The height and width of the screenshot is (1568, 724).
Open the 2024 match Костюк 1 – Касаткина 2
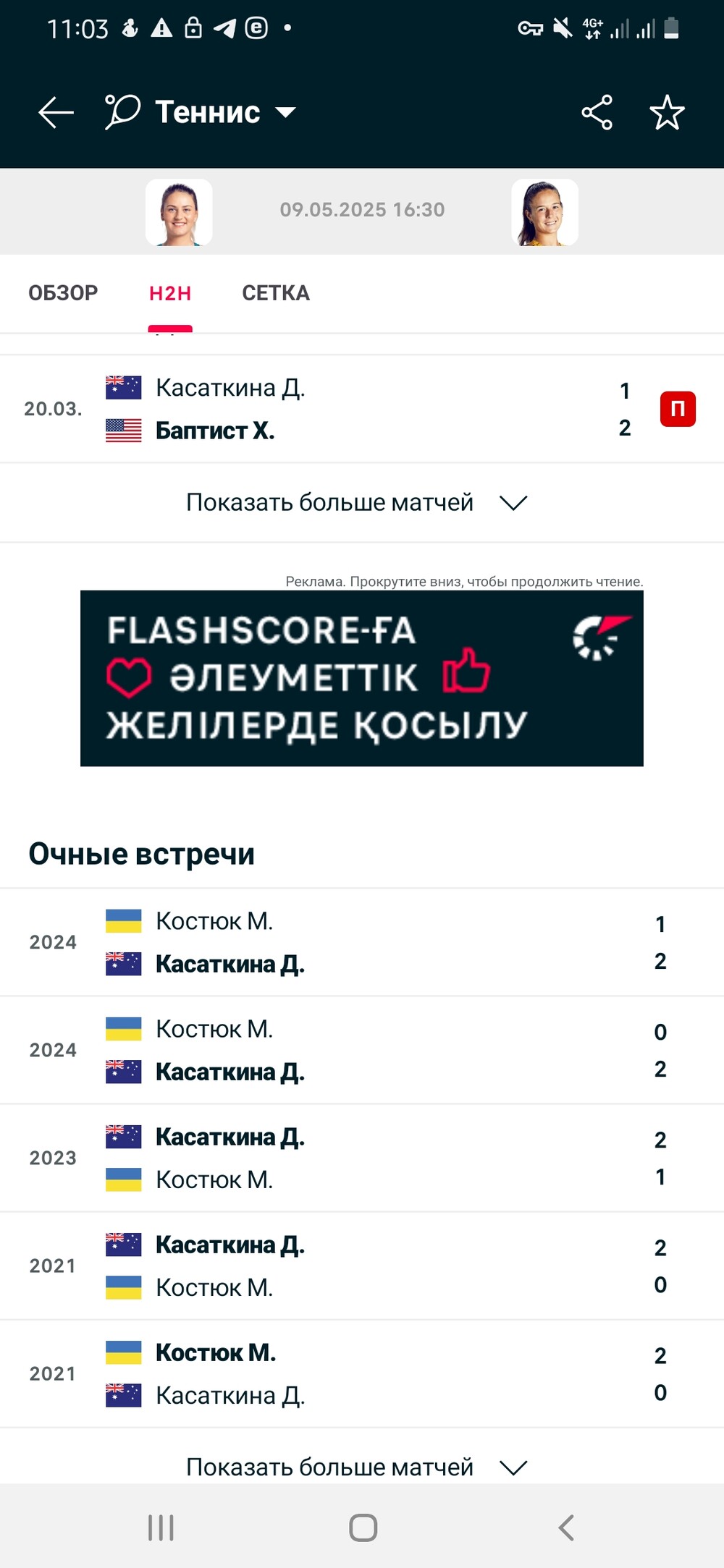pos(362,942)
